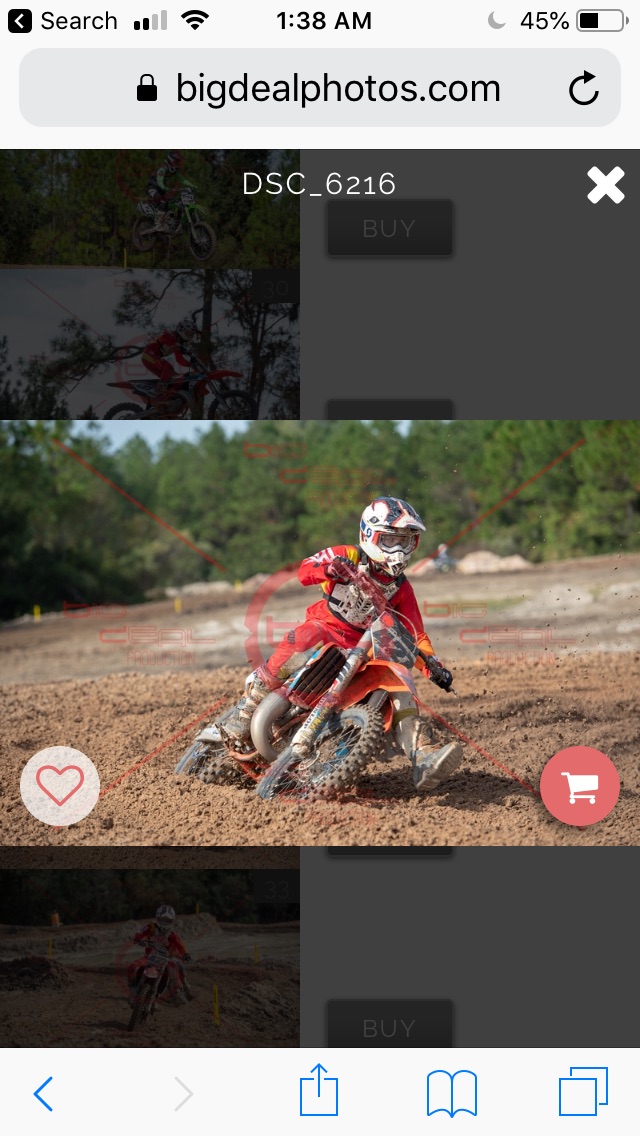The image size is (640, 1136).
Task: Open Safari bookmarks
Action: tap(452, 1093)
